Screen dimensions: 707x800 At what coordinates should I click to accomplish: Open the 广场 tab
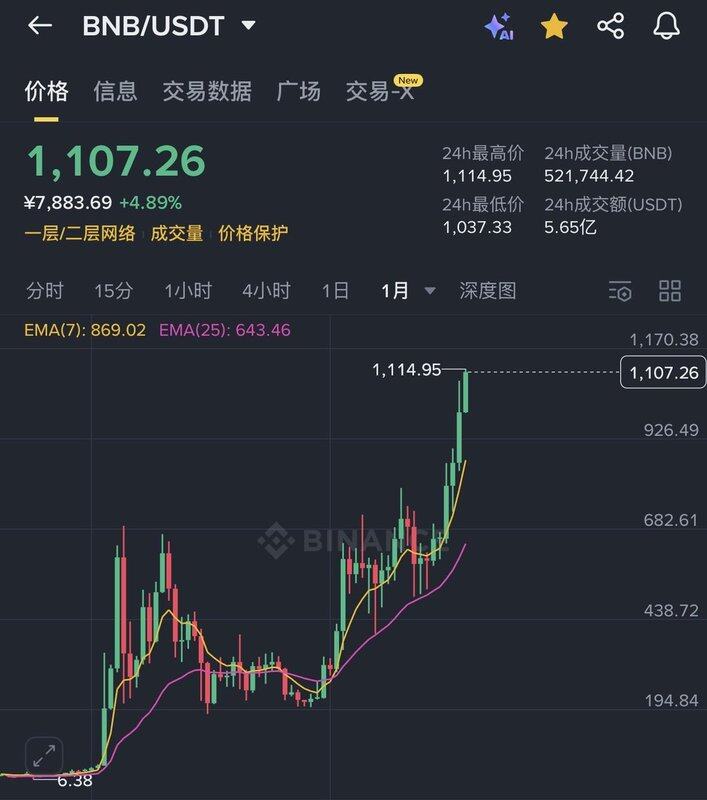pos(298,92)
